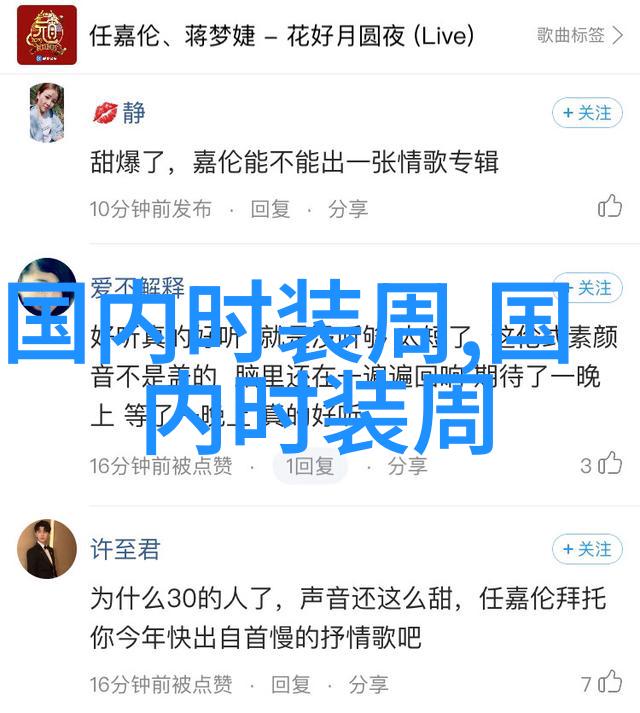Reply to 静's comment
This screenshot has height=713, width=640.
(x=270, y=209)
